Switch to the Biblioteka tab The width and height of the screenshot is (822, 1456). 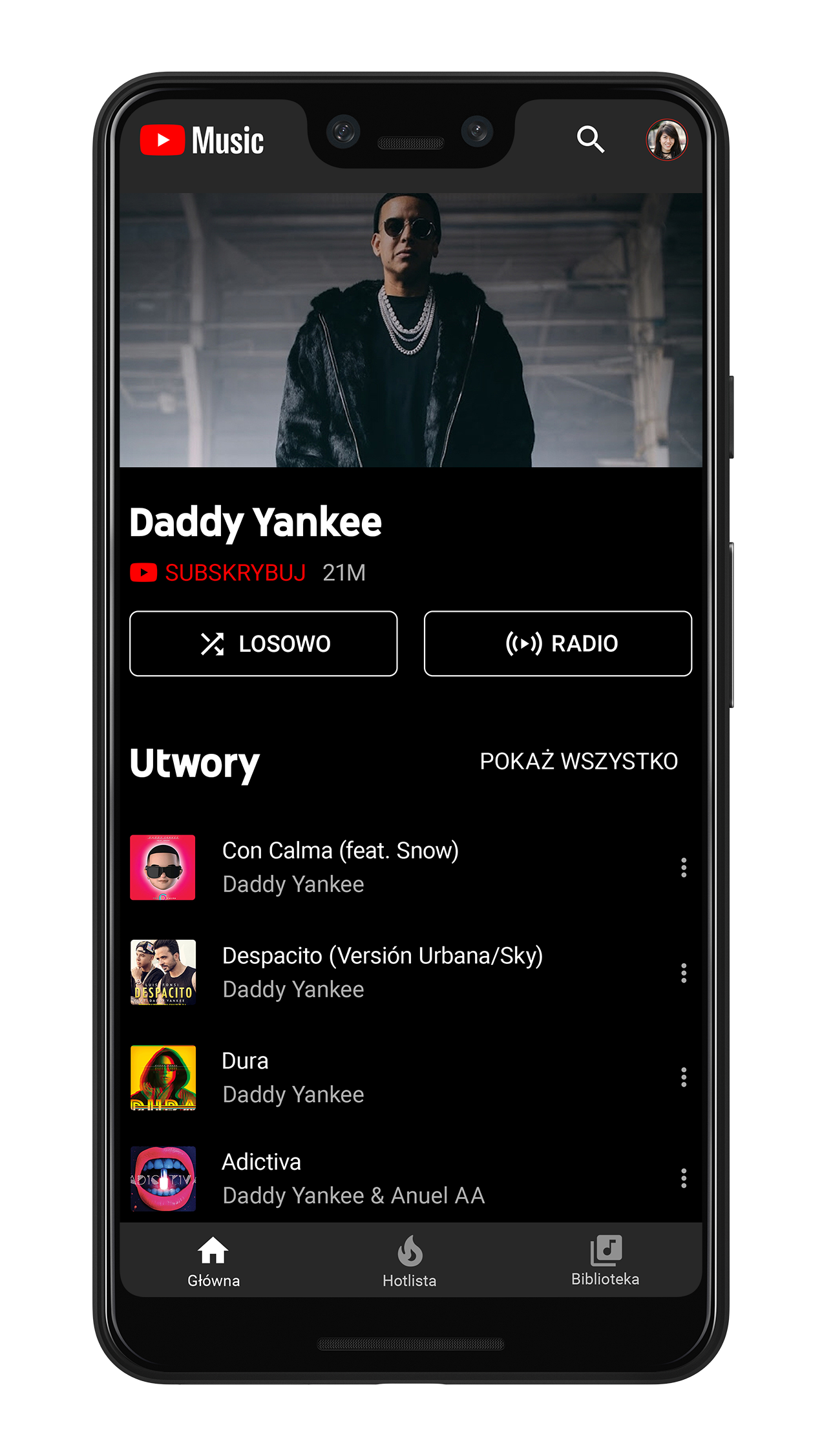tap(605, 1260)
